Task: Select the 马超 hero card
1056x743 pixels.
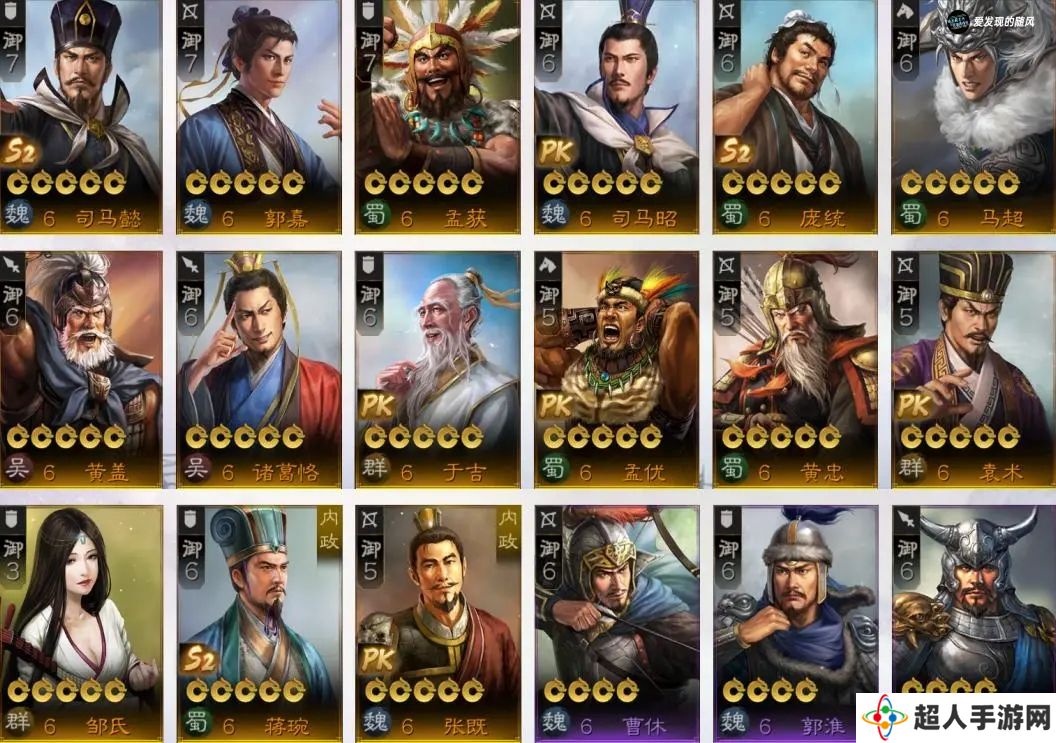Action: [x=974, y=115]
